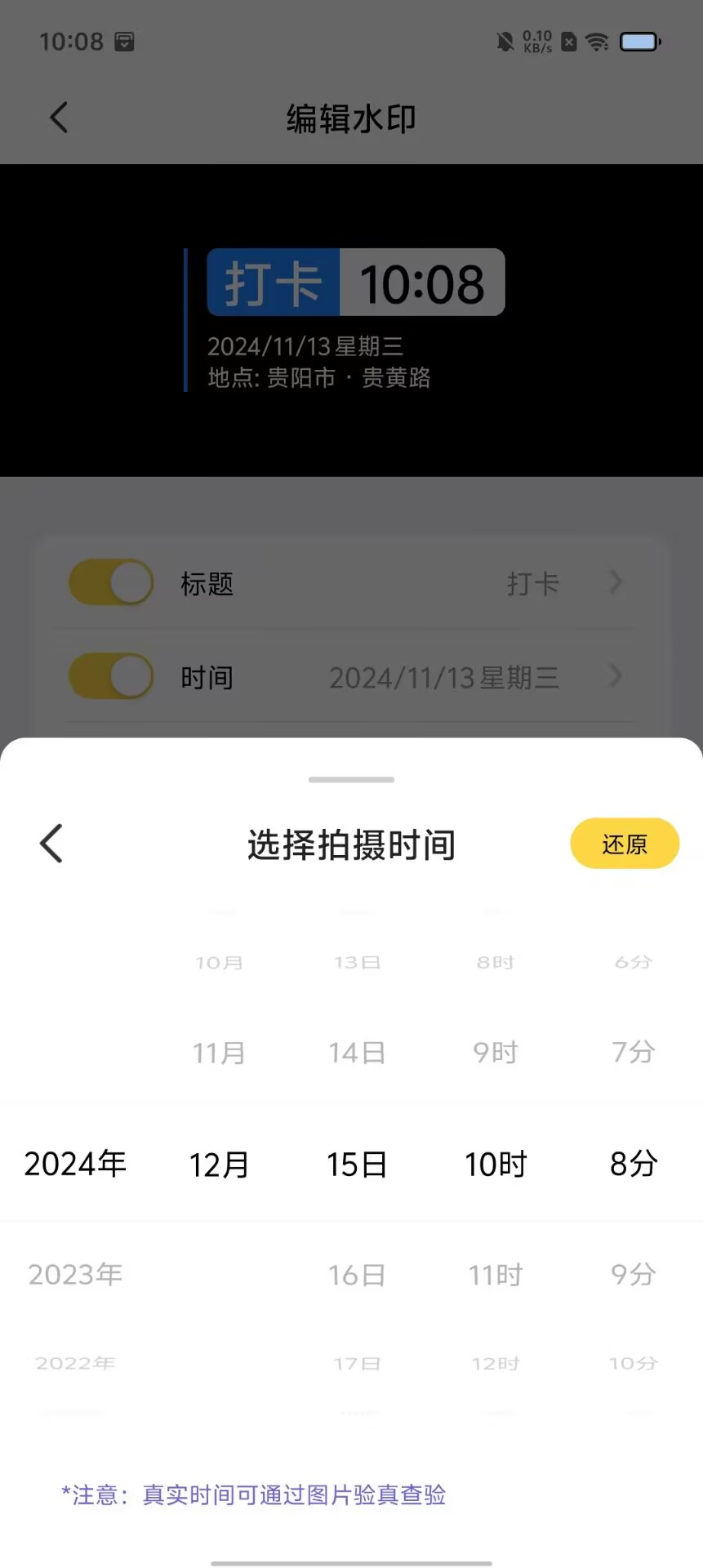Select 2023年 in the year picker

75,1274
